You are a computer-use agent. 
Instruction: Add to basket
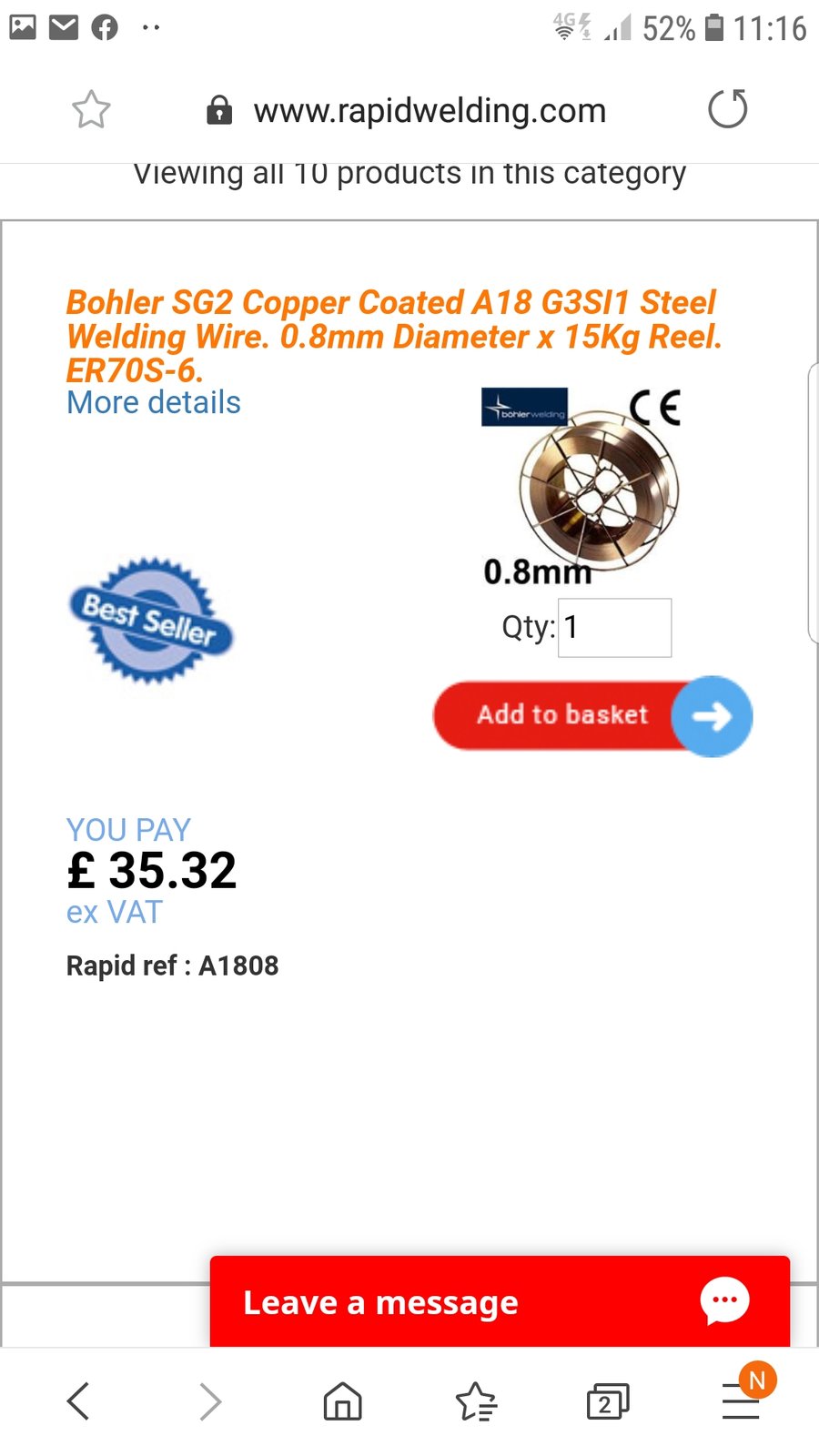(592, 716)
